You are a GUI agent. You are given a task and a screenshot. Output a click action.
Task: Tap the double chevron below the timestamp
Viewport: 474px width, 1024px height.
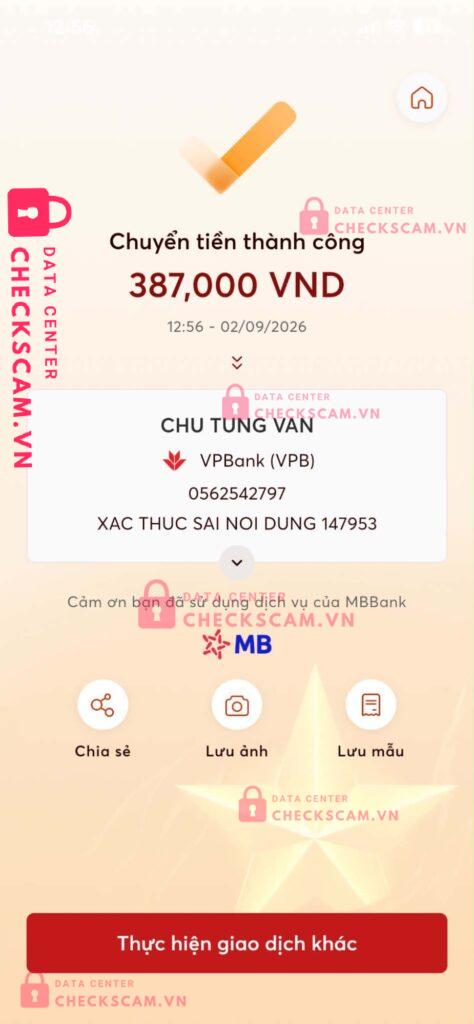[x=237, y=362]
